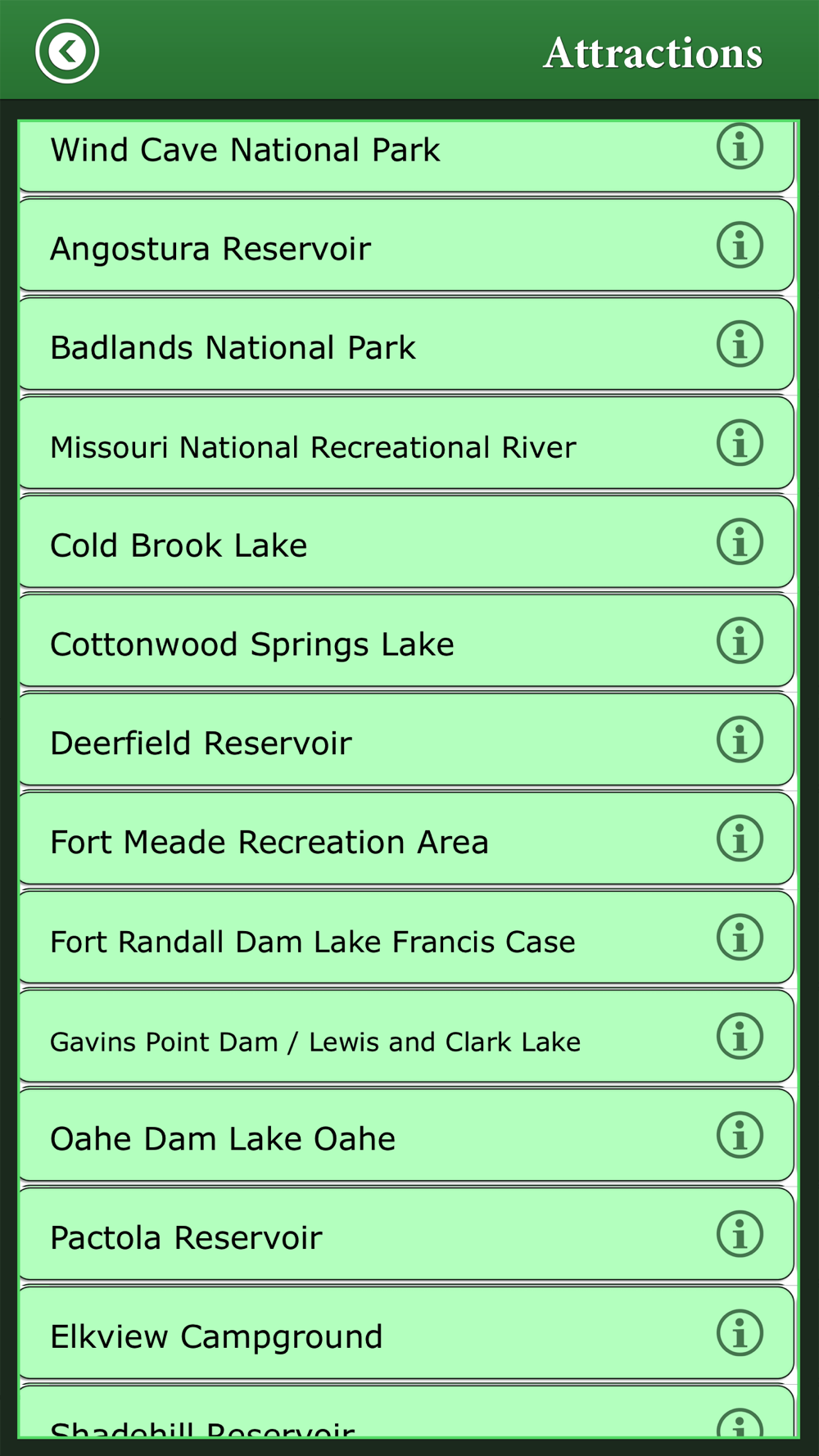
Task: Open Badlands National Park entry
Action: pos(406,344)
